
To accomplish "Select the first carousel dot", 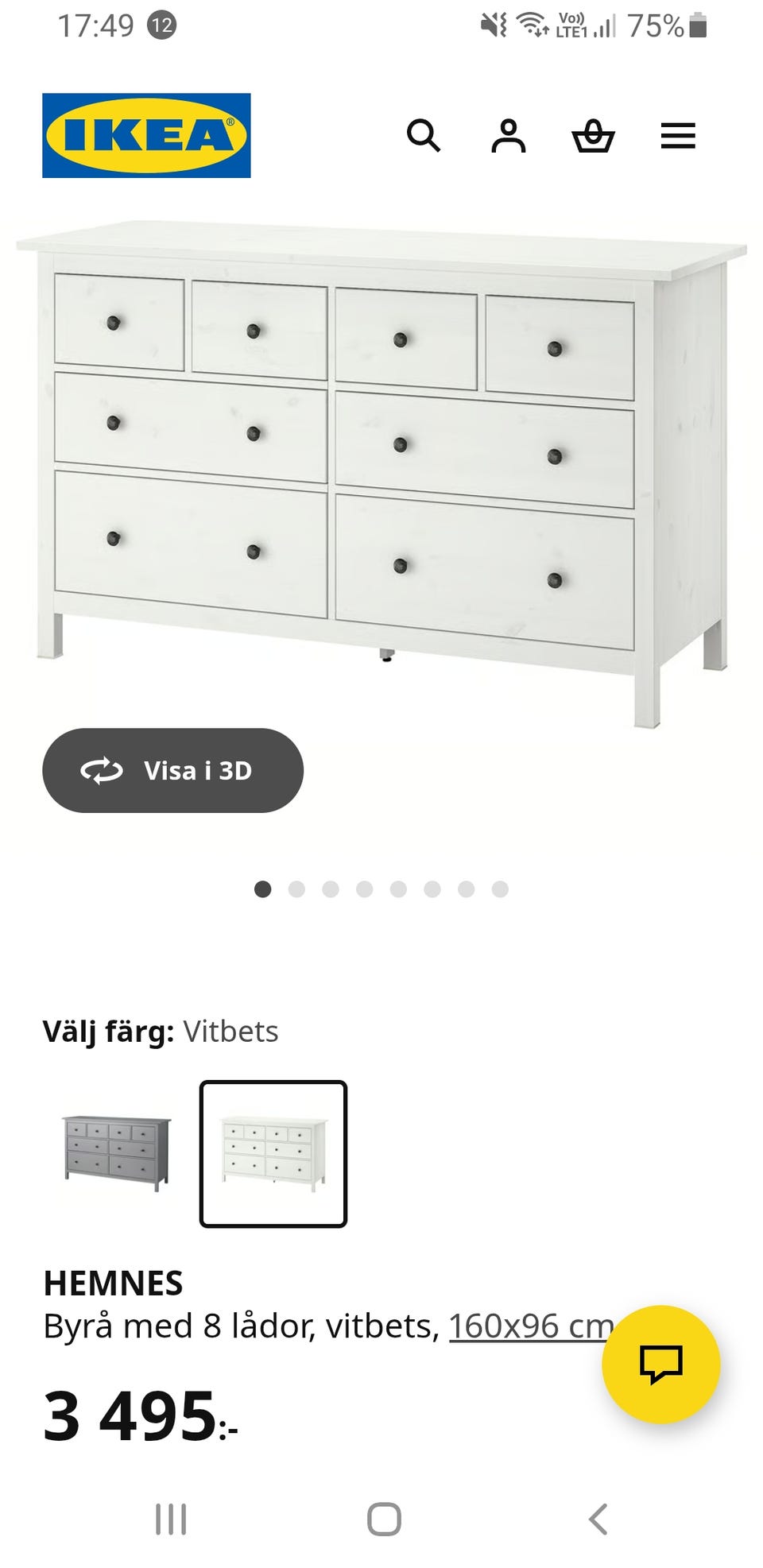I will click(x=263, y=890).
